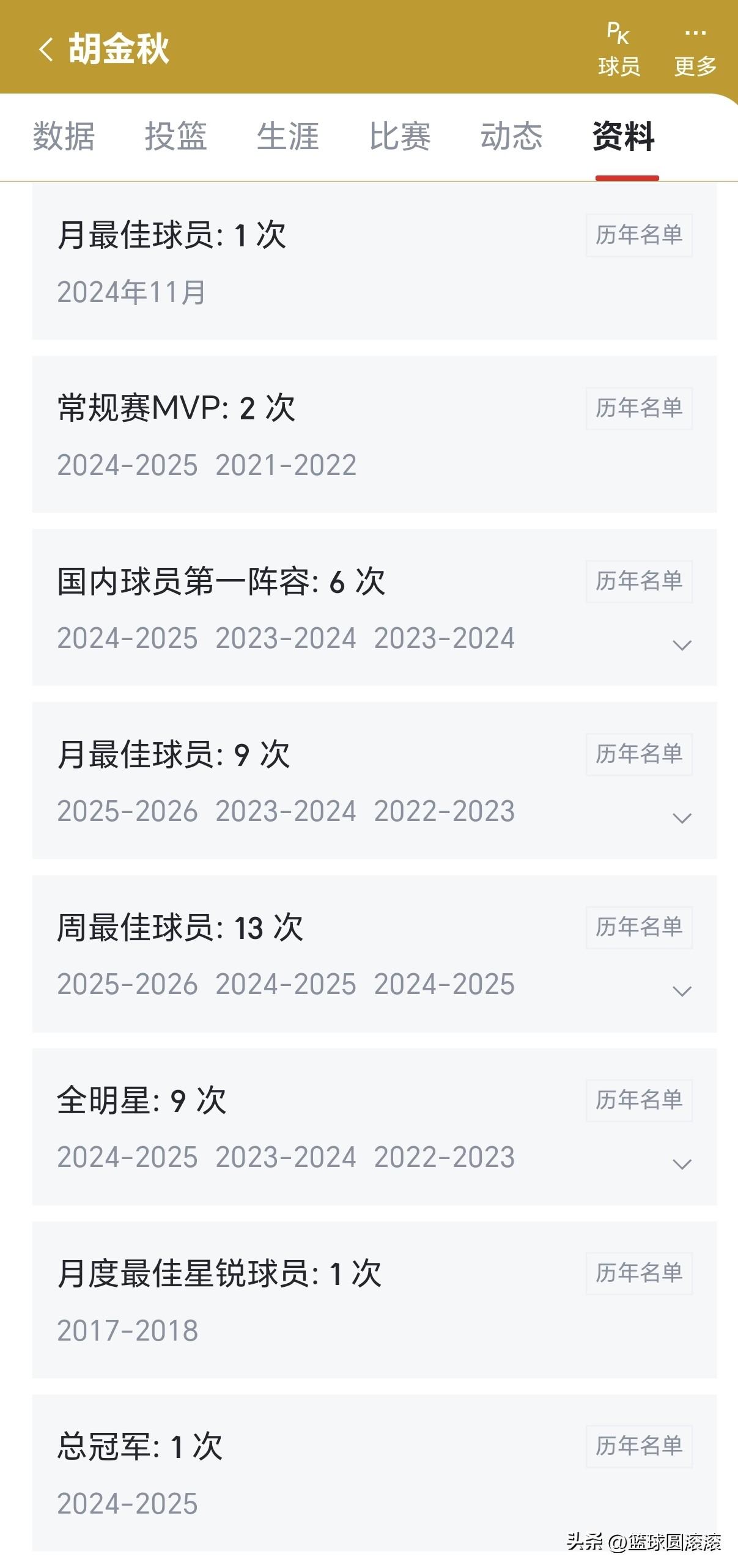Switch to the 投篮 tab
Screen dimensions: 738x1568
click(x=175, y=136)
